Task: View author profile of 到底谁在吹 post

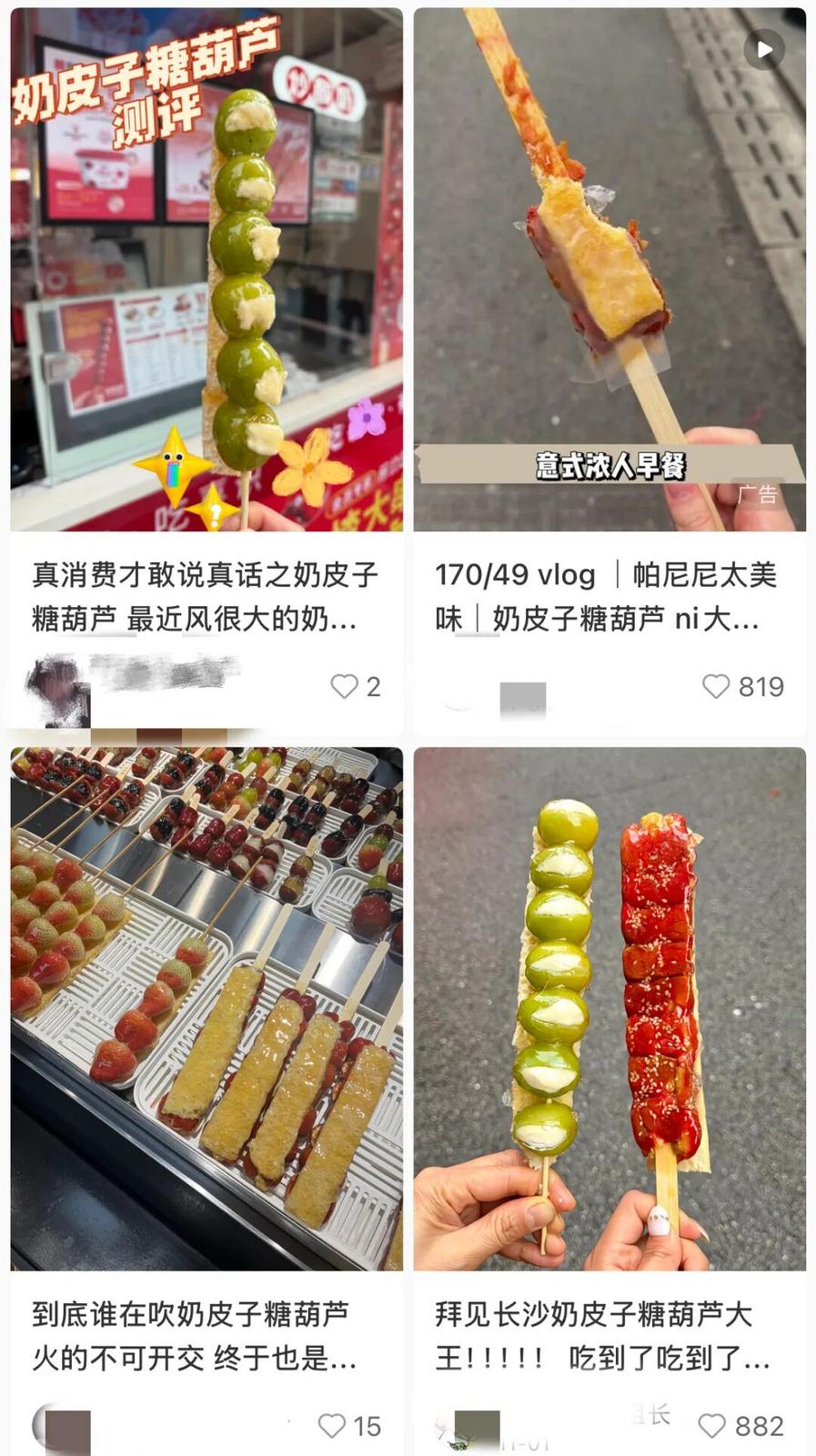Action: point(62,1427)
